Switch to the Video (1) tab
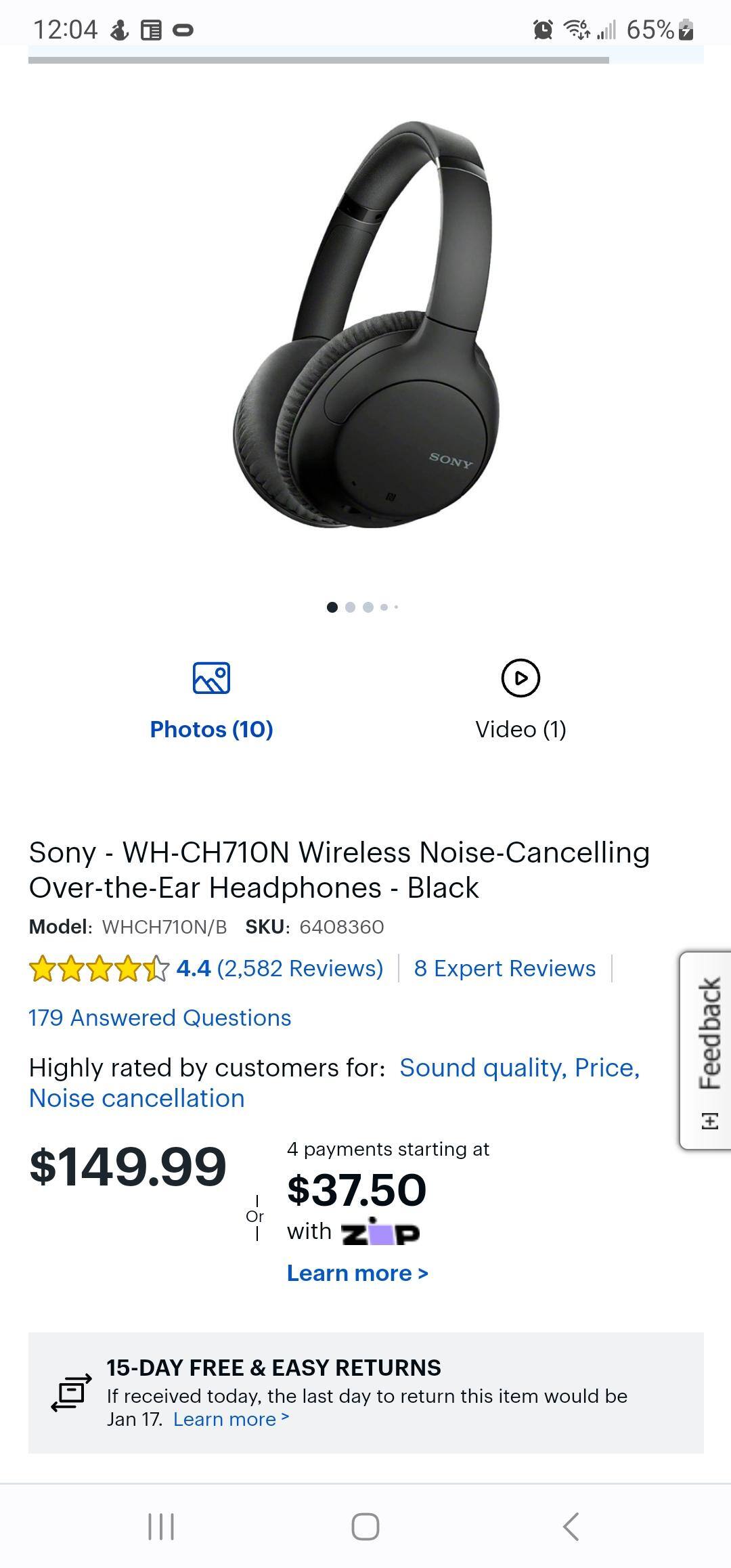731x1568 pixels. pyautogui.click(x=521, y=730)
